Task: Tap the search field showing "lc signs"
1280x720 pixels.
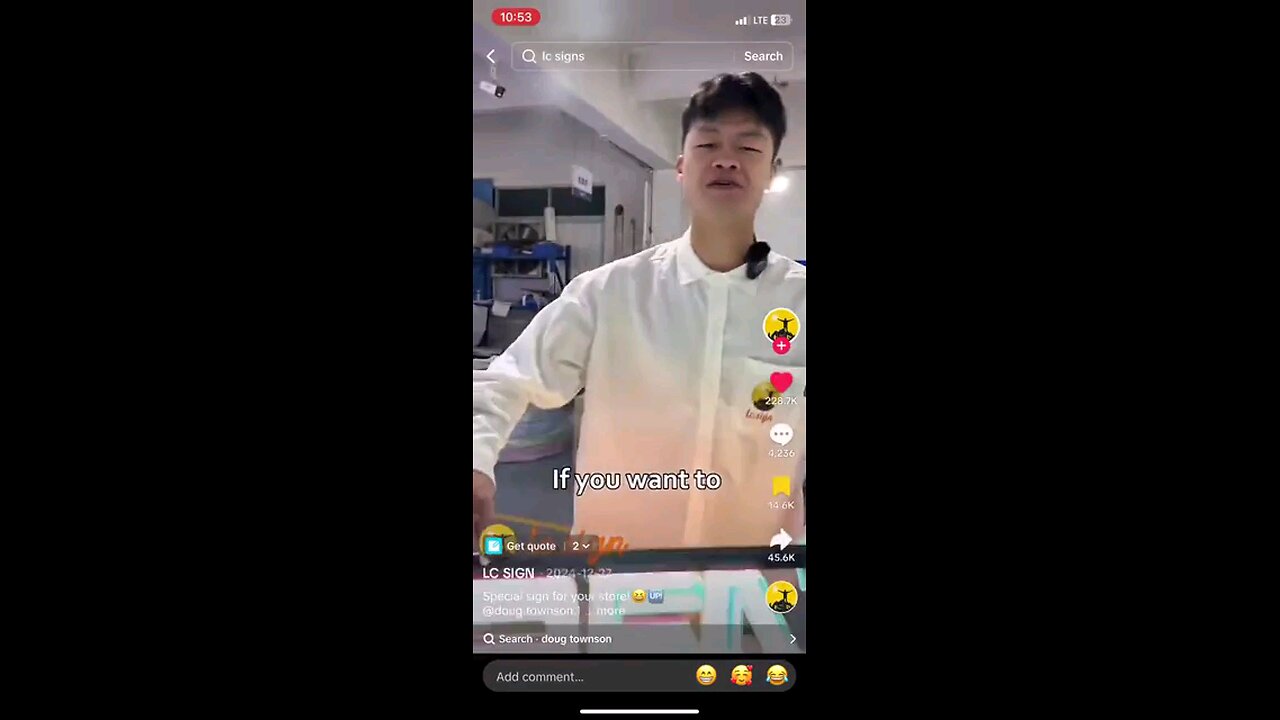Action: pos(630,57)
